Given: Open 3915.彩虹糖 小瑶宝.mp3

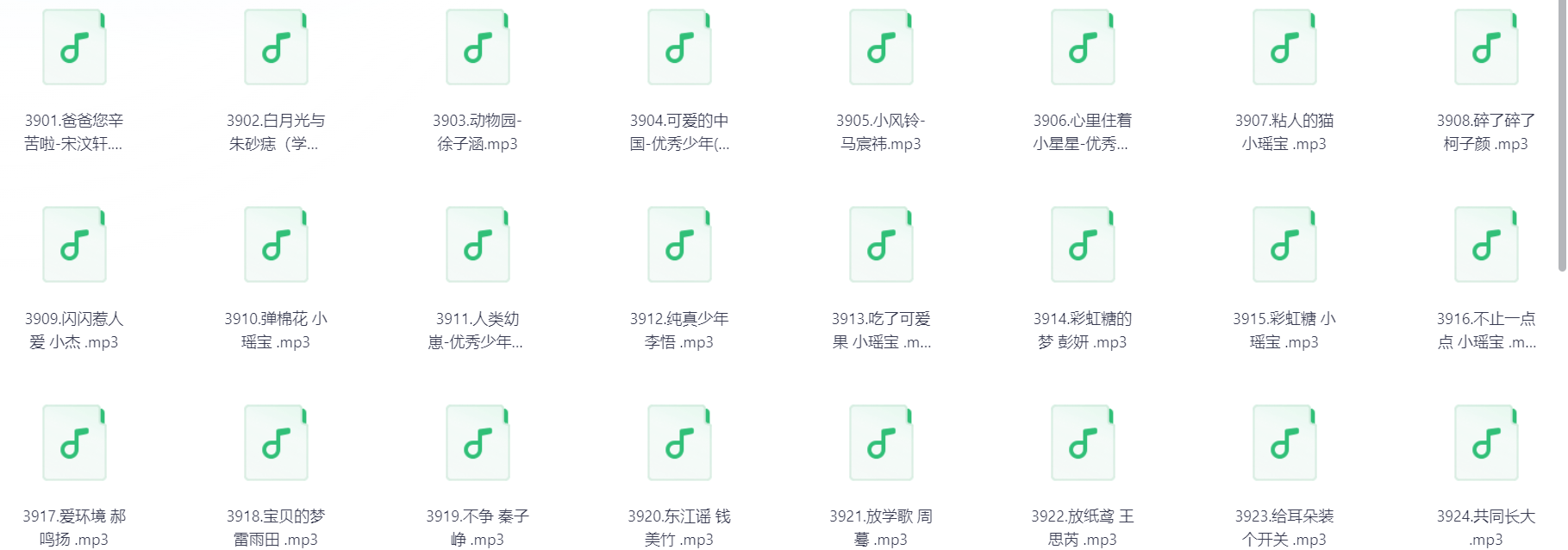Looking at the screenshot, I should [x=1284, y=245].
